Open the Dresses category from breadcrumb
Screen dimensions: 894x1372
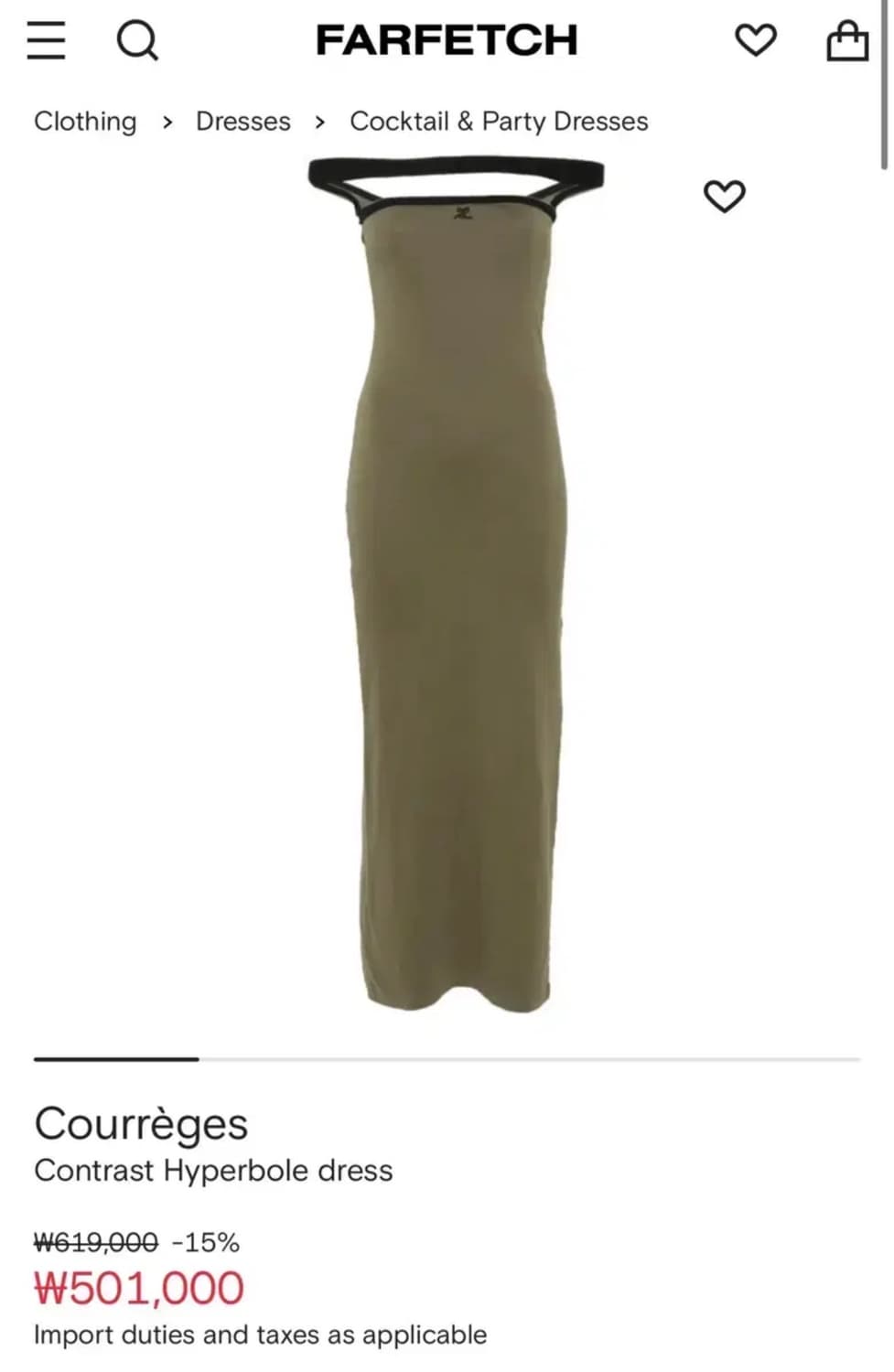pos(242,120)
